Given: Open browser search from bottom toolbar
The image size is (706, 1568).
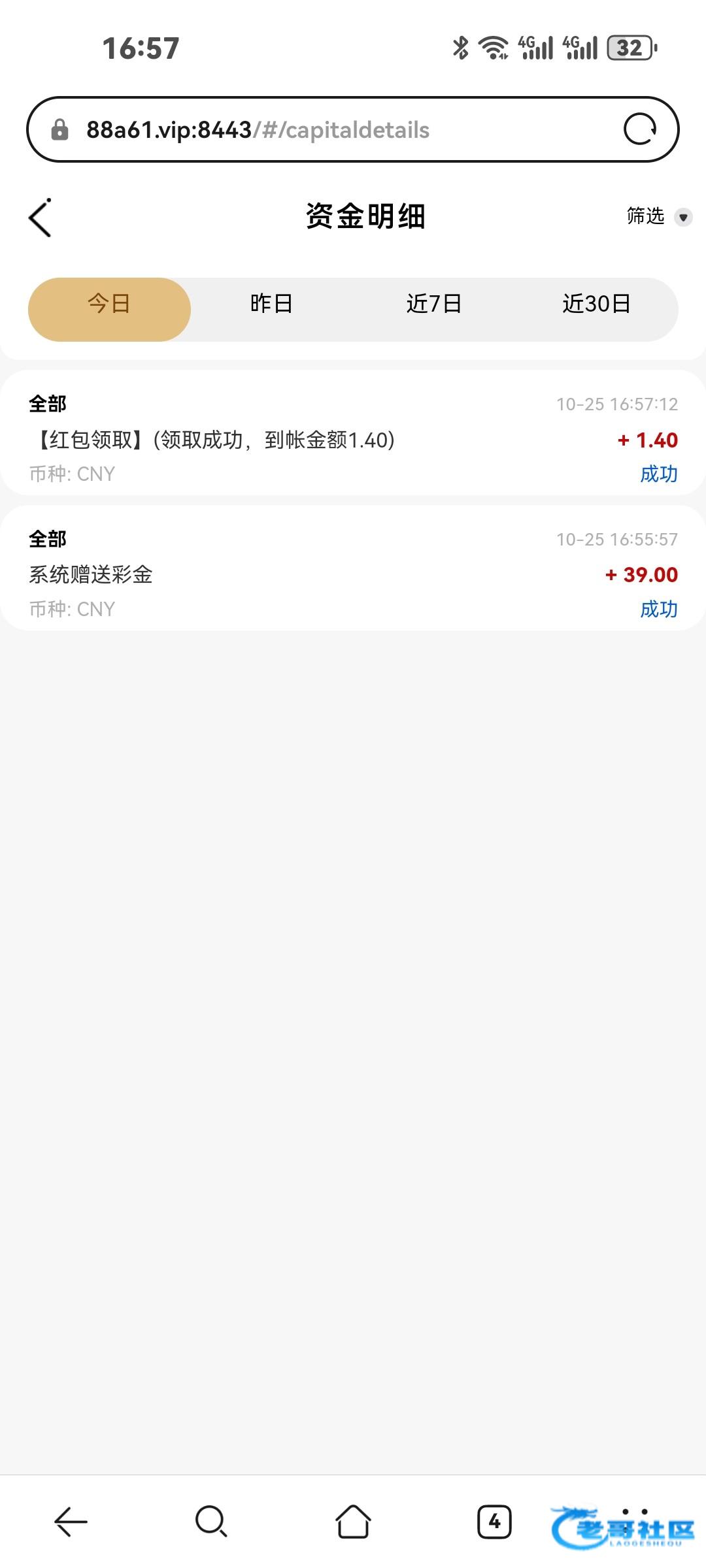Looking at the screenshot, I should [x=211, y=1522].
